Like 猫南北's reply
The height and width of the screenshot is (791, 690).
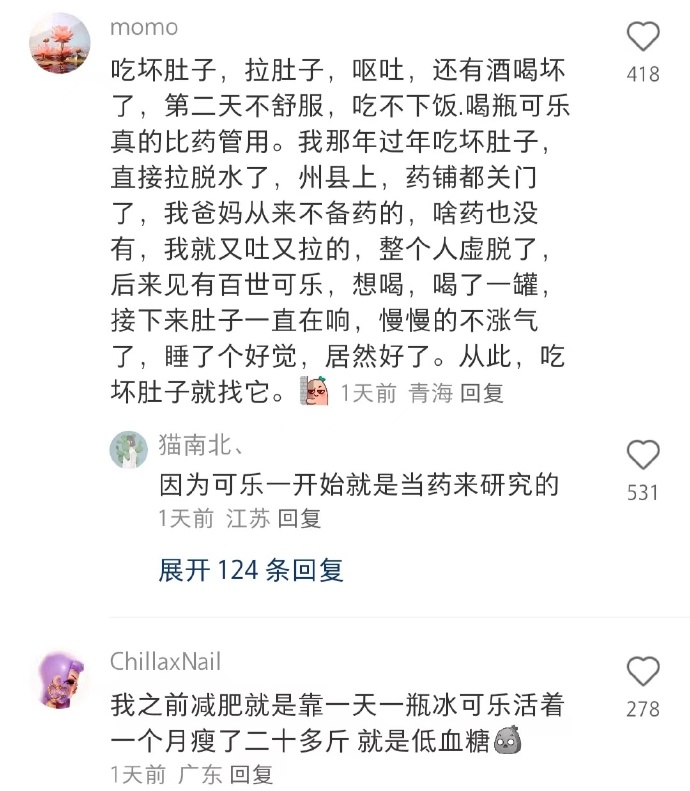pos(643,456)
